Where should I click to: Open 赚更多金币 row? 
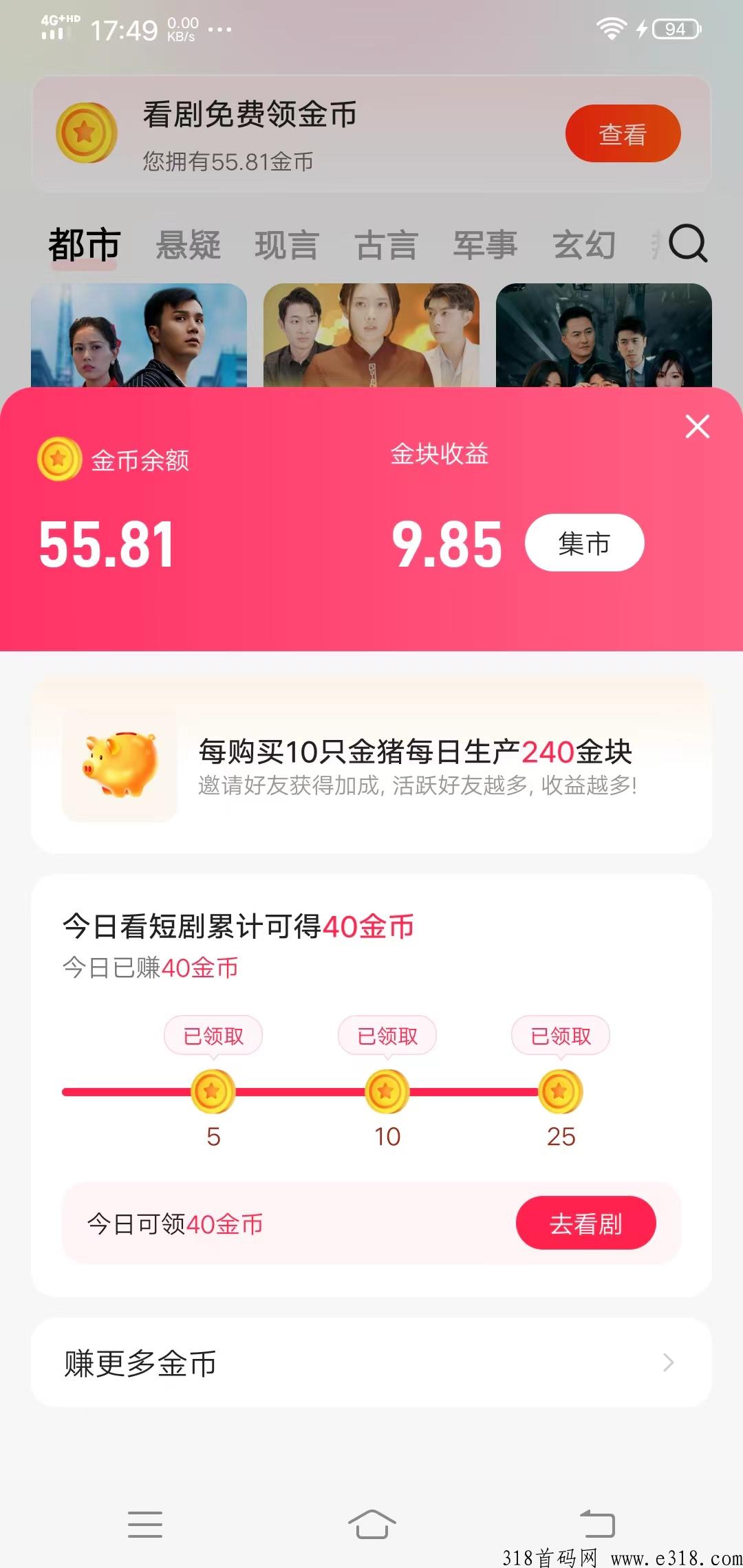tap(371, 1362)
